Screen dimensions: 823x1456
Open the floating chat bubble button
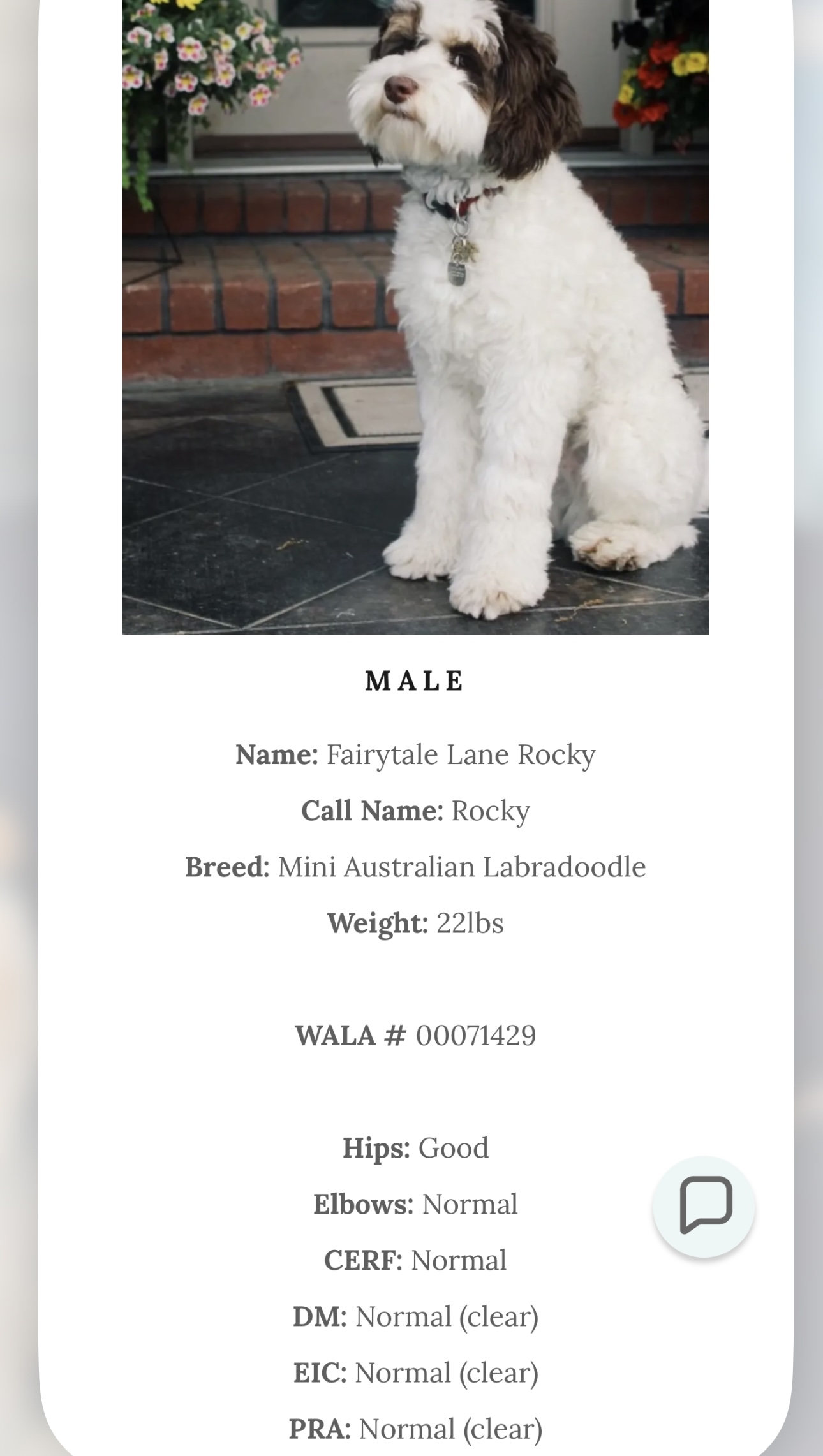pyautogui.click(x=704, y=1207)
